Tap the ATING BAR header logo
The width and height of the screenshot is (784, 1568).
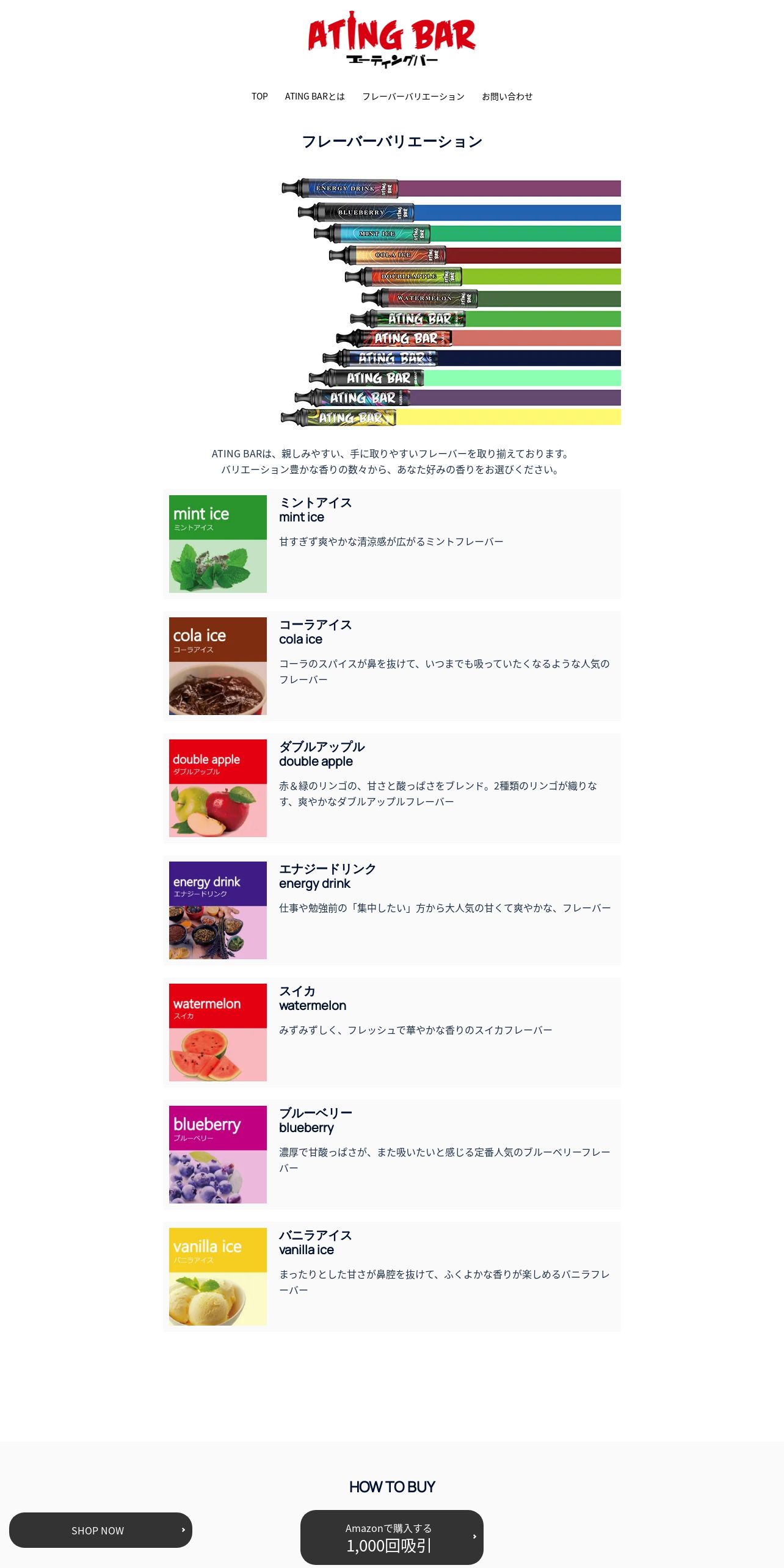pos(391,38)
